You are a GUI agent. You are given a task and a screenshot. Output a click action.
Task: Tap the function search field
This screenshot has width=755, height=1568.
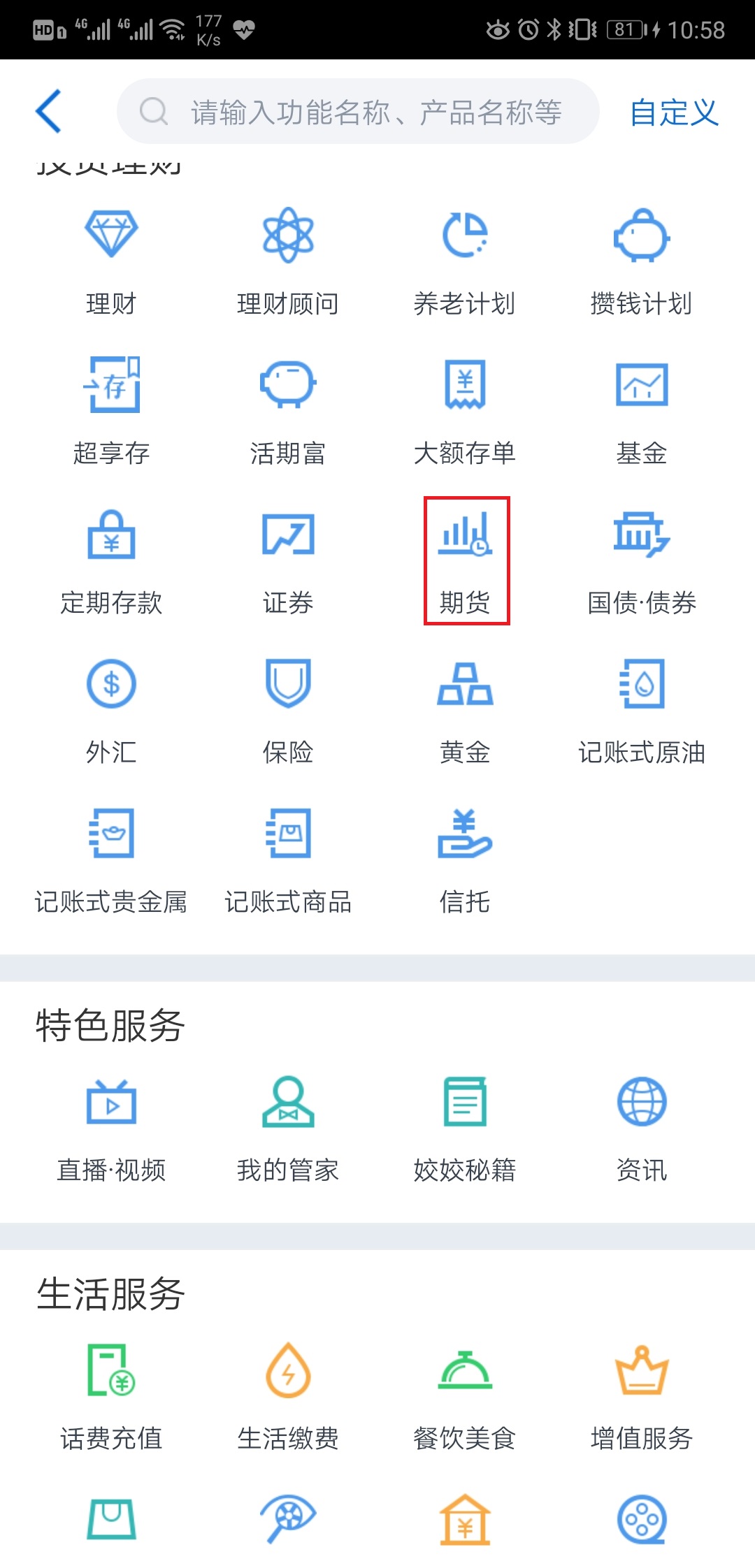[358, 112]
